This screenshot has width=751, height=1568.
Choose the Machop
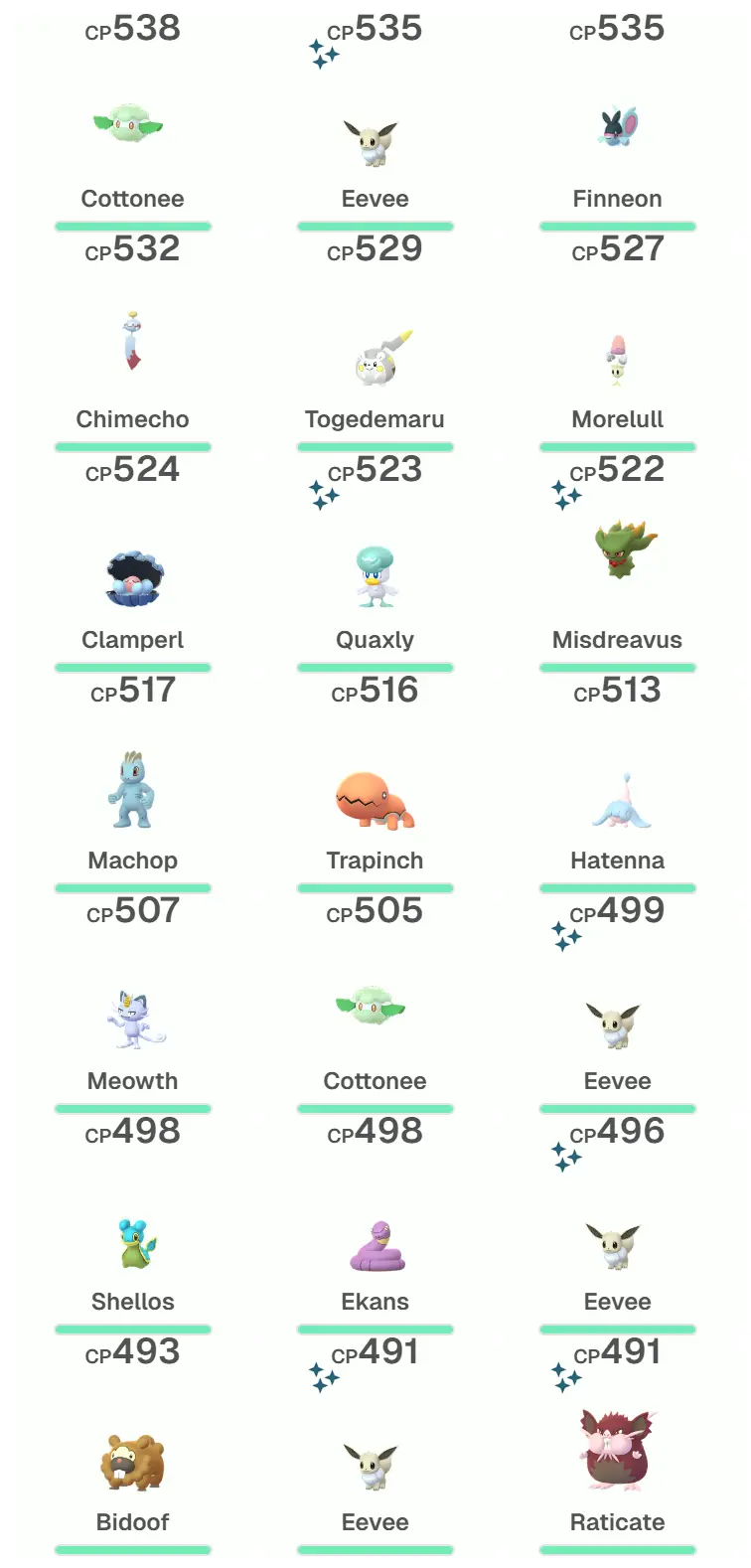pyautogui.click(x=132, y=792)
